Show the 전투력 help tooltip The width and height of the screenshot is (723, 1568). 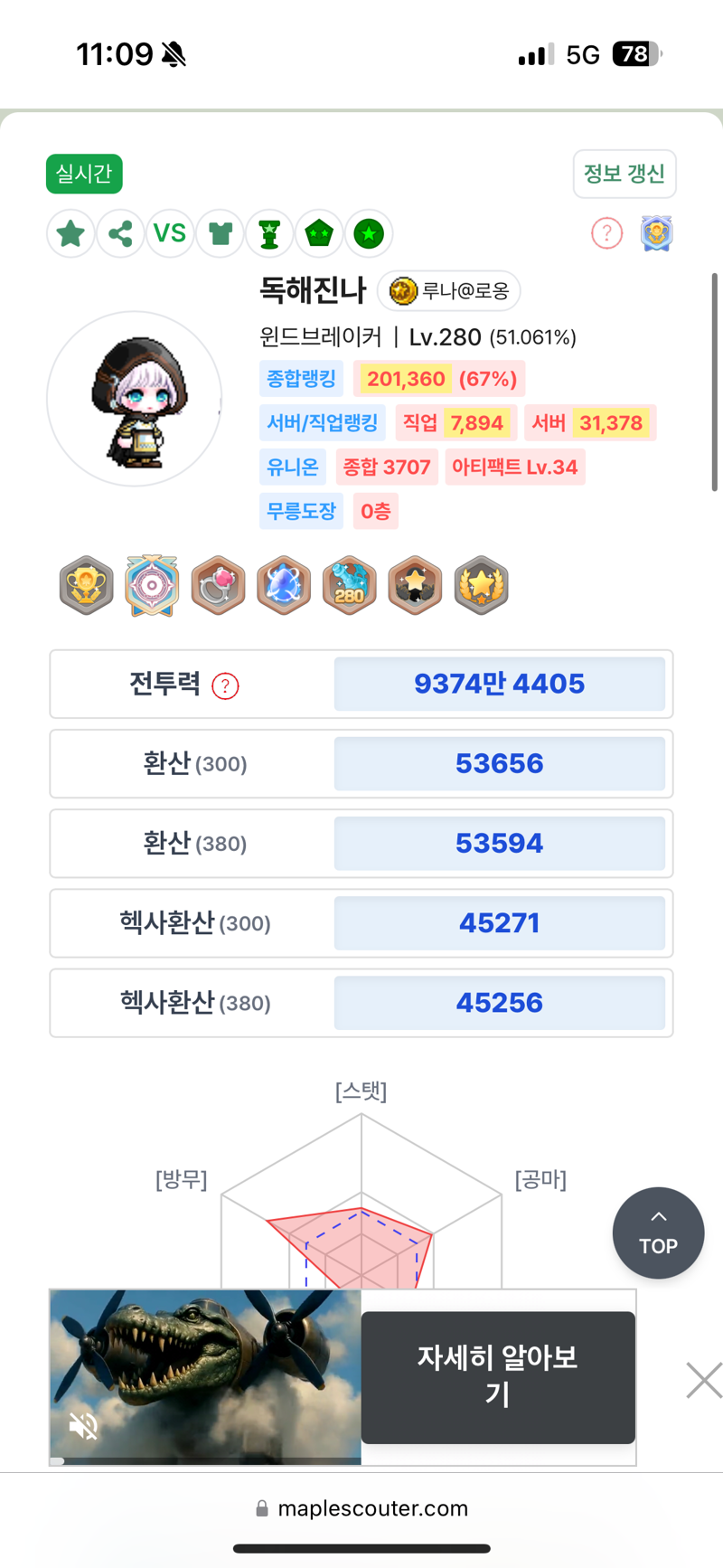click(x=225, y=686)
